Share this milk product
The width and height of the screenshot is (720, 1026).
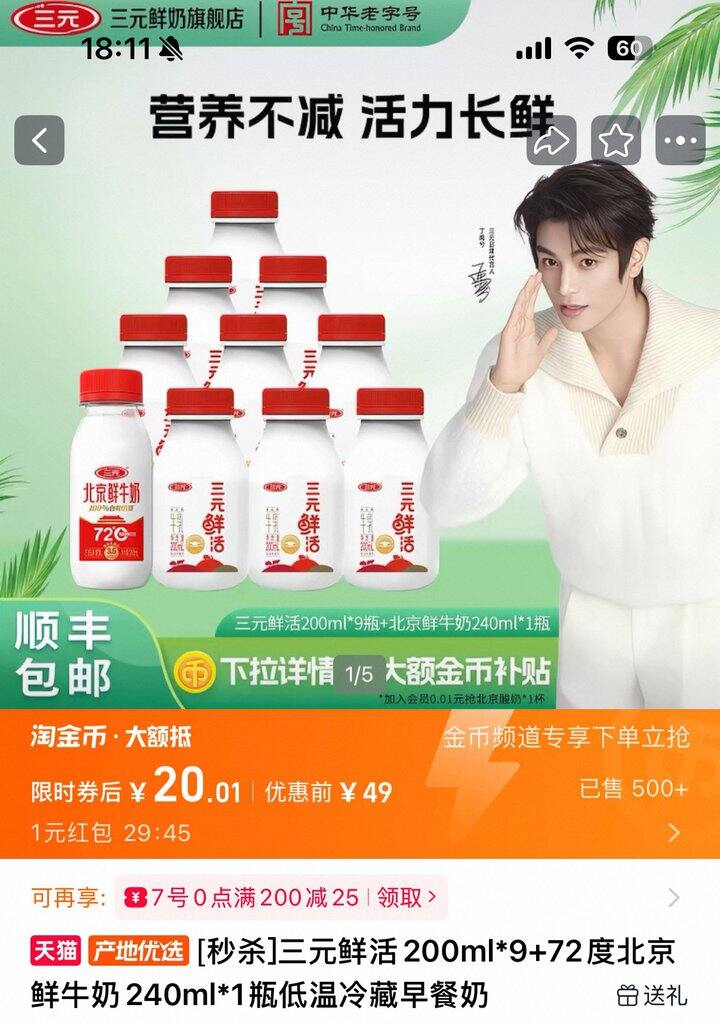[x=551, y=141]
